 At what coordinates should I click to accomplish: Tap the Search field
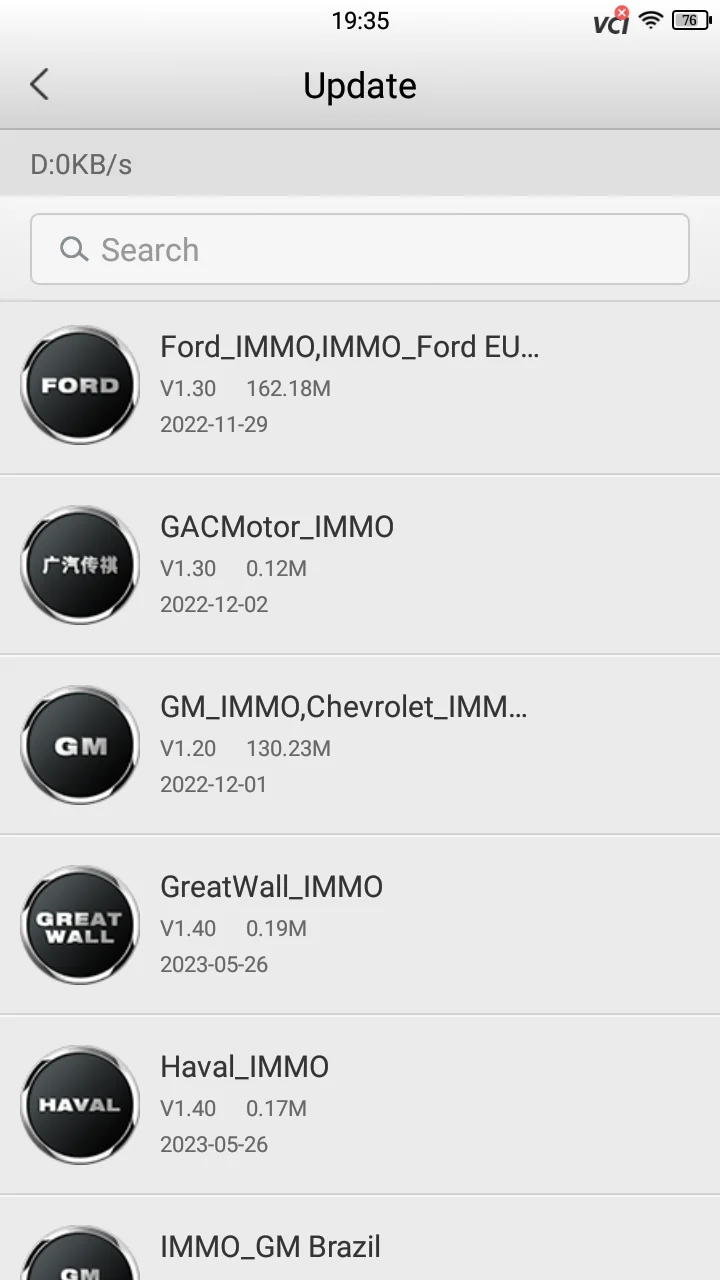360,249
